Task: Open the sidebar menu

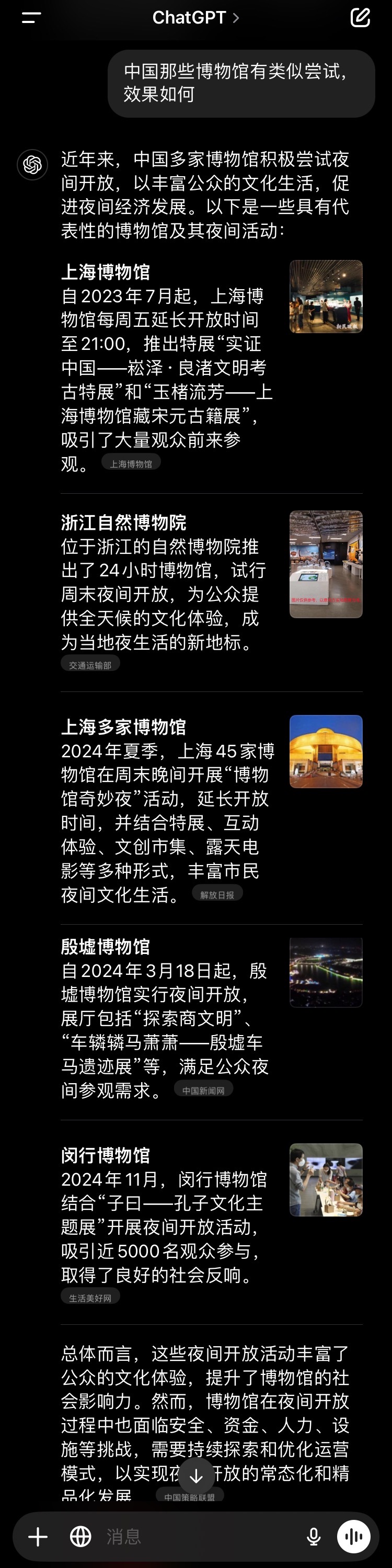Action: pos(31,18)
